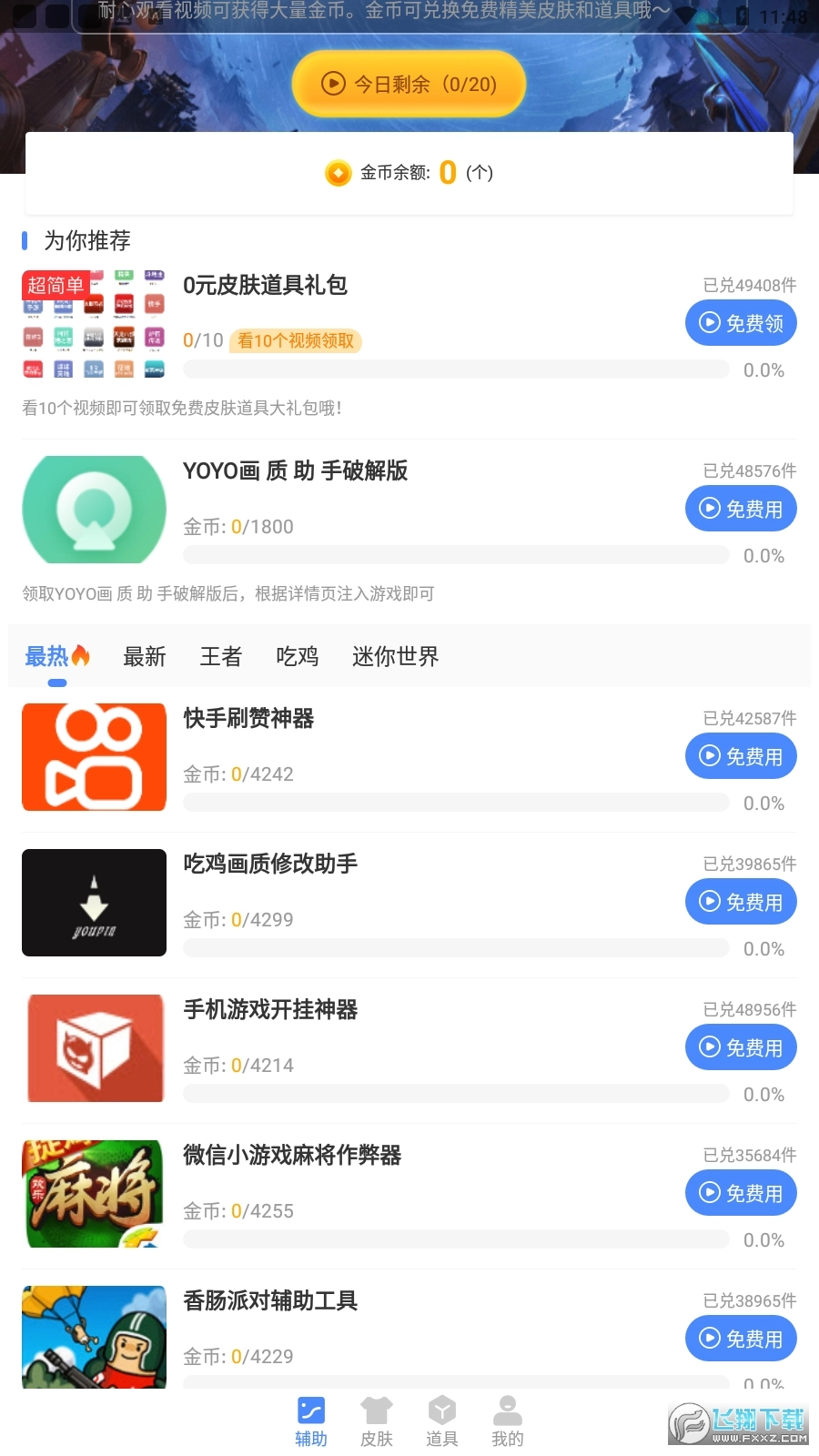819x1456 pixels.
Task: Select the 王者 category tab
Action: pos(221,656)
